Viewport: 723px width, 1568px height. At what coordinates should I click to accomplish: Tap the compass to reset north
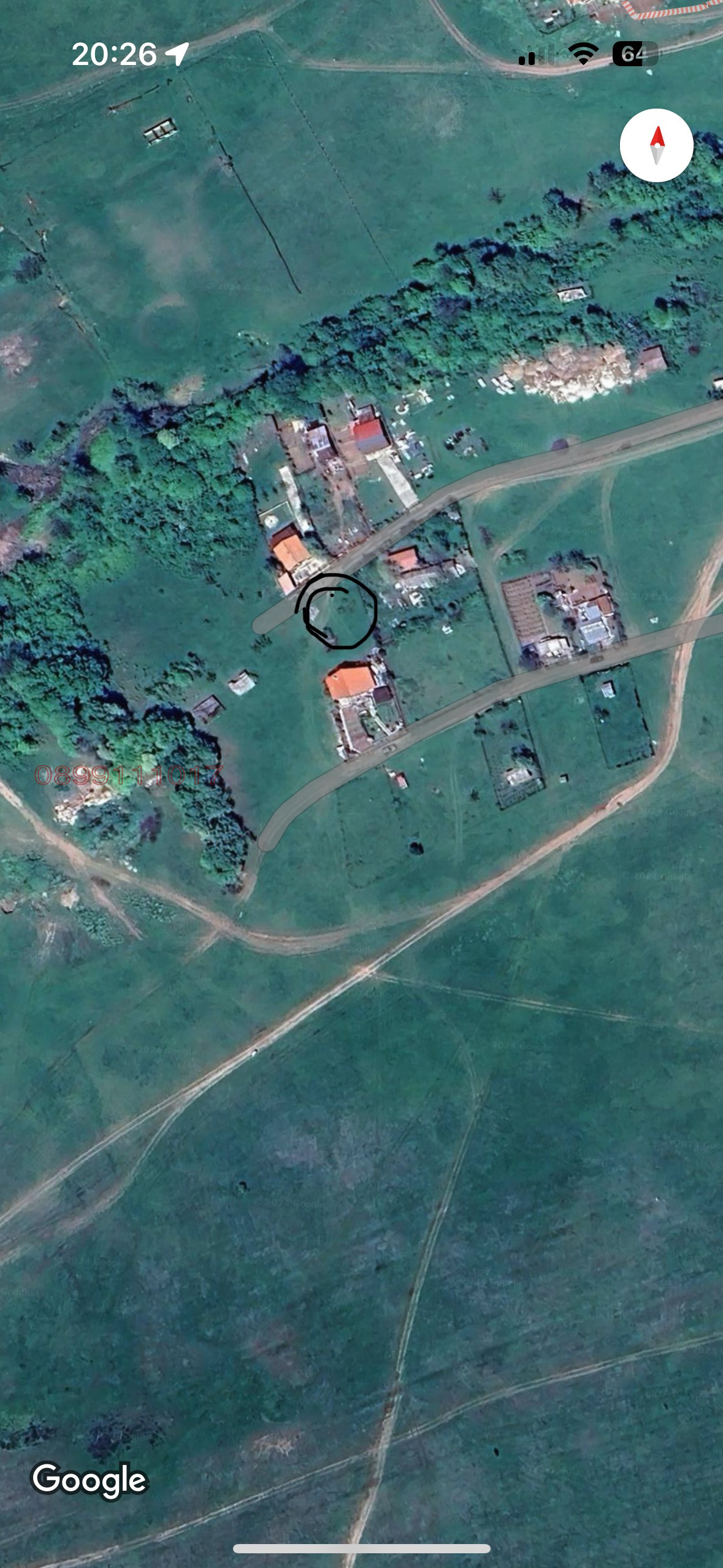(x=656, y=145)
